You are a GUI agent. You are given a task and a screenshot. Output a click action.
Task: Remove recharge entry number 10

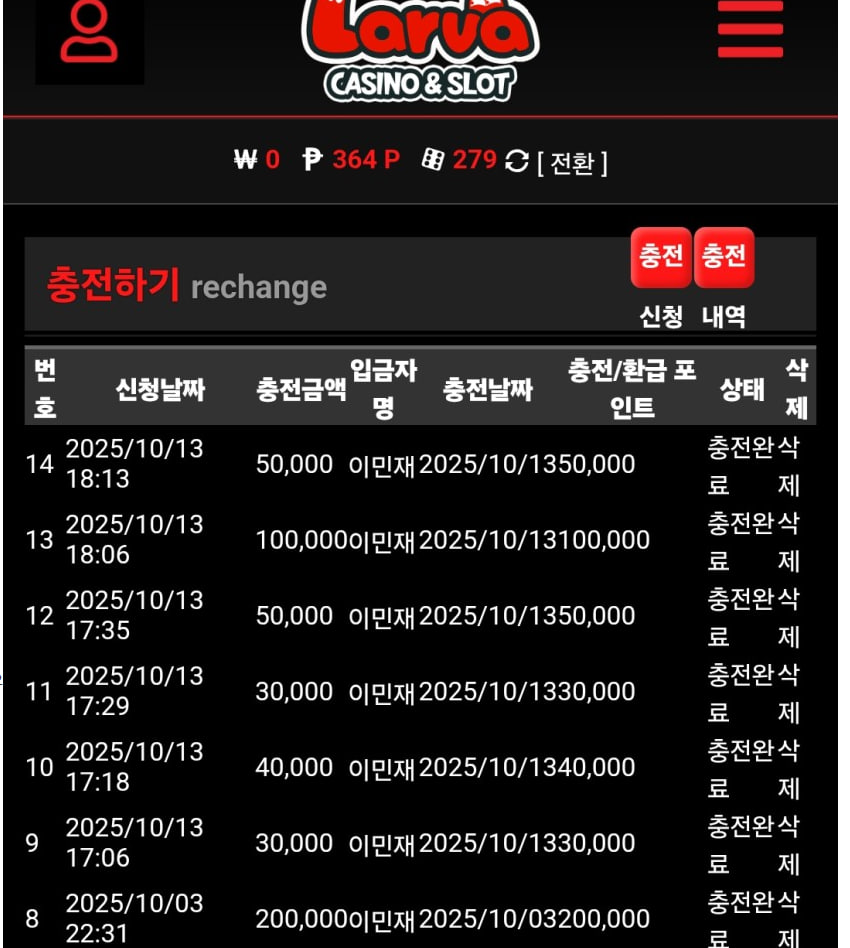(x=789, y=769)
